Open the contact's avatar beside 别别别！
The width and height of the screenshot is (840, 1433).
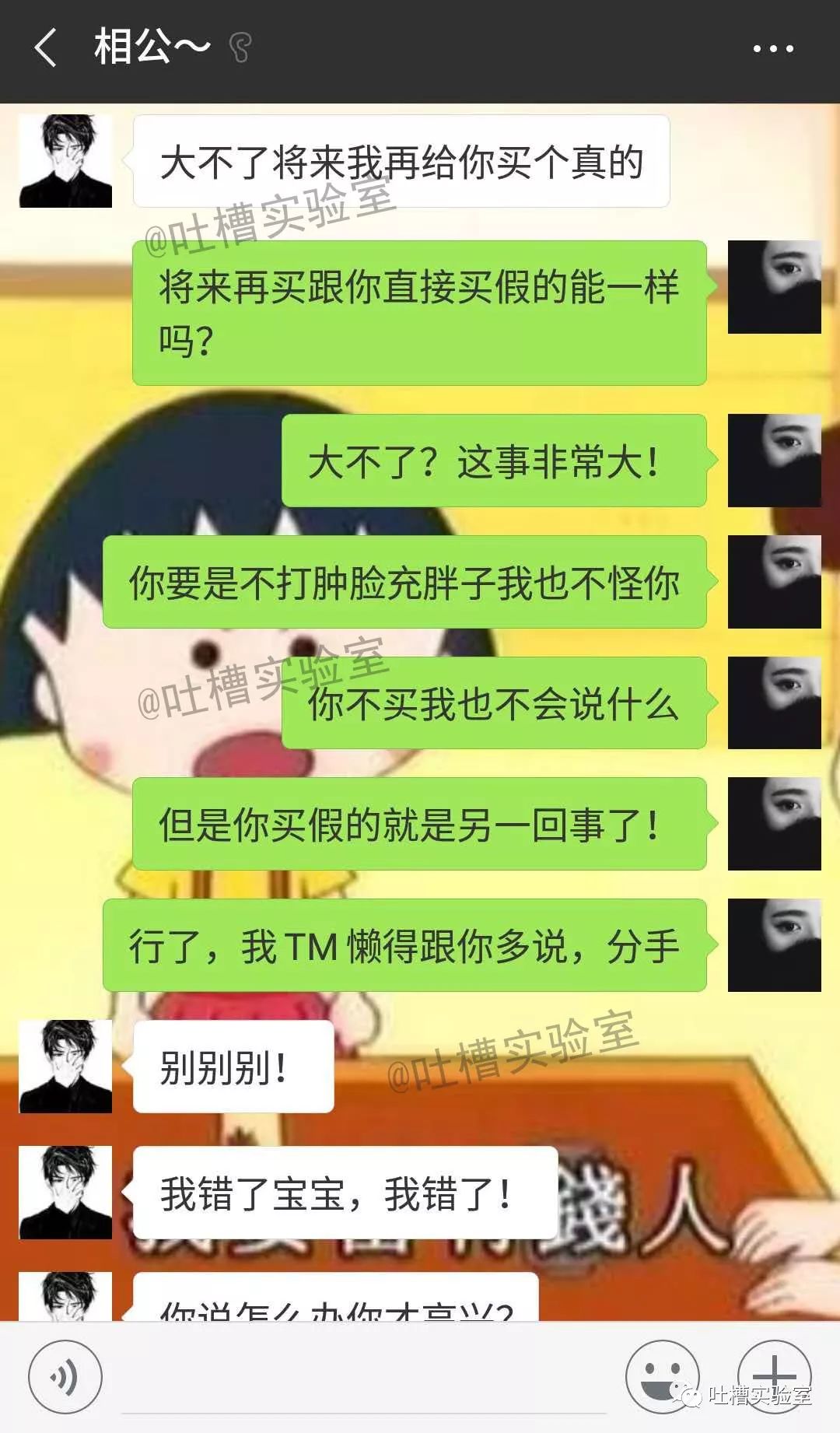66,1066
